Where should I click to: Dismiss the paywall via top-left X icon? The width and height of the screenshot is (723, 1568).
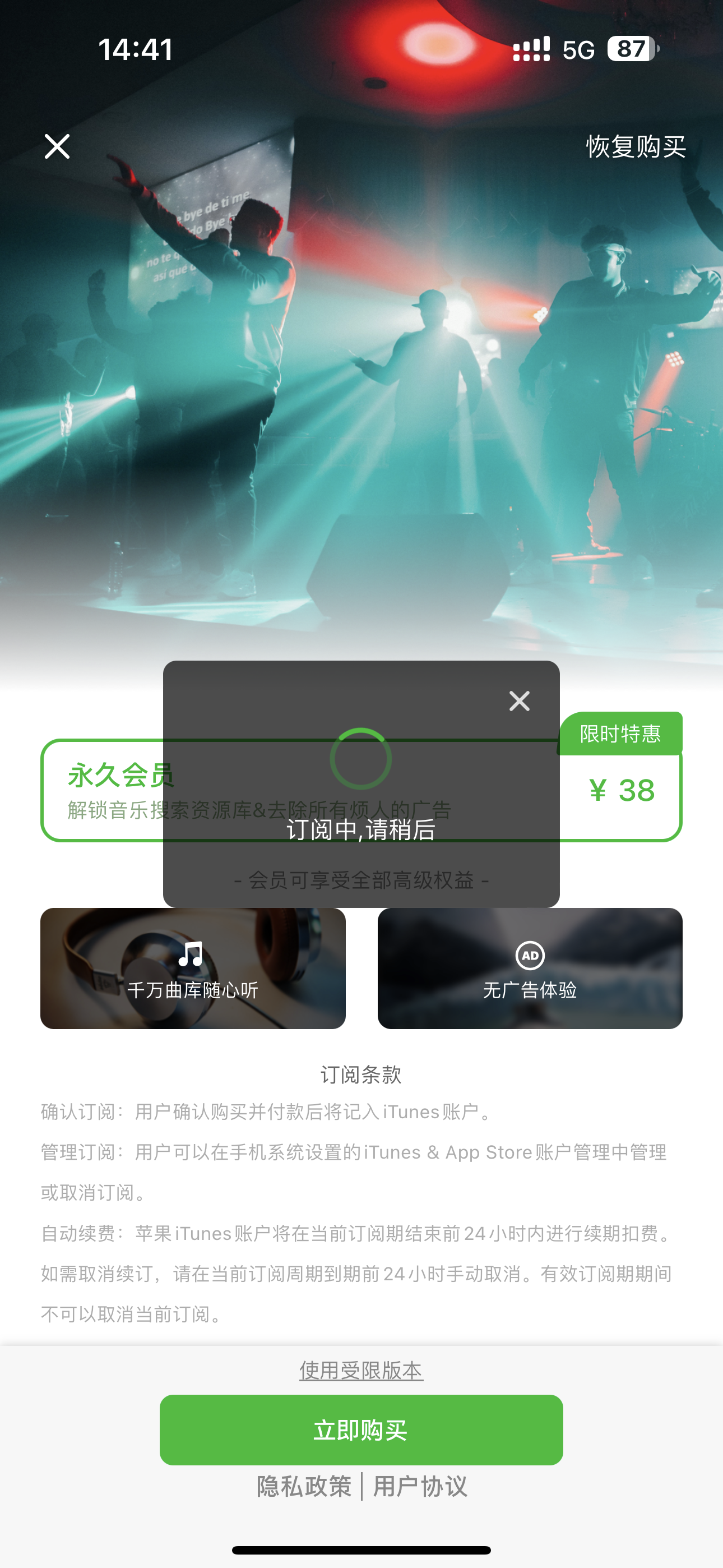click(x=57, y=147)
